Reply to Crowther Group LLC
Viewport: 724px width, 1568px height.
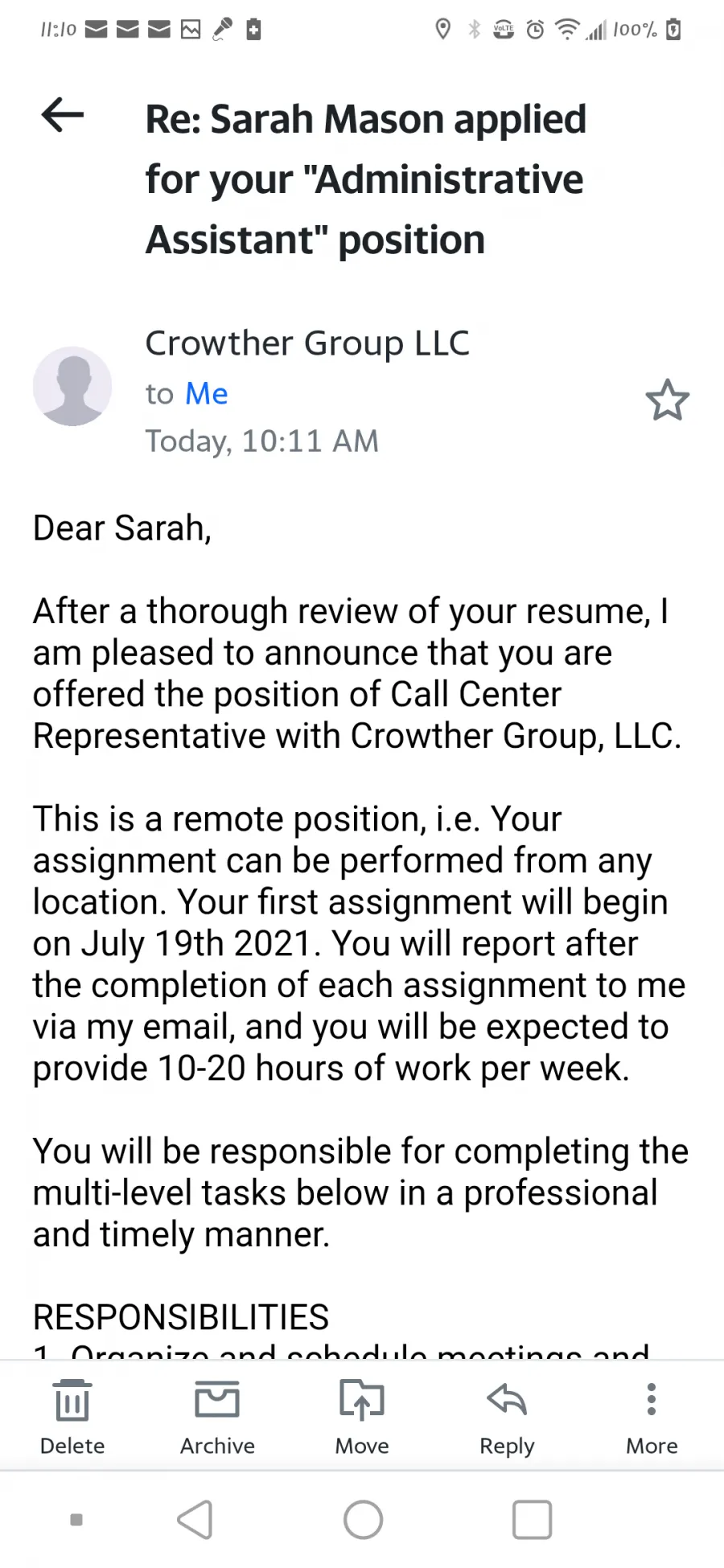[x=507, y=1417]
